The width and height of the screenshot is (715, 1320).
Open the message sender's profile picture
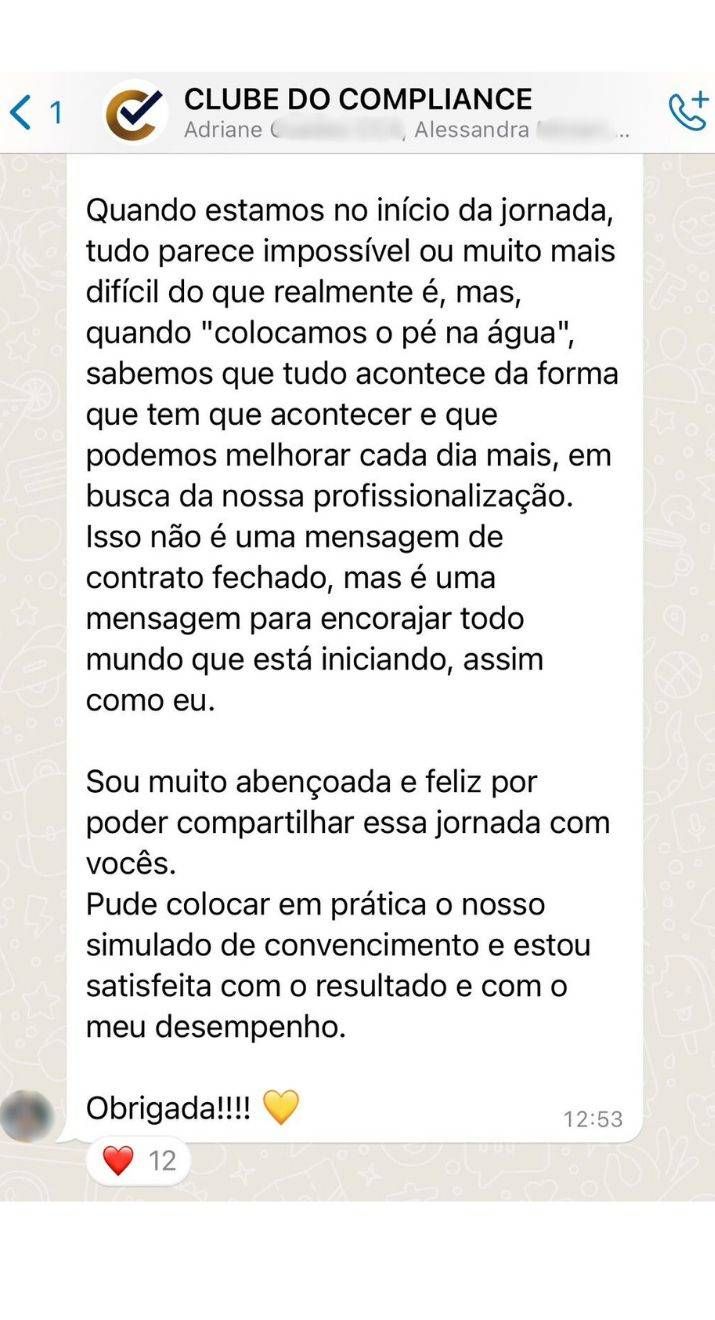(x=28, y=1116)
